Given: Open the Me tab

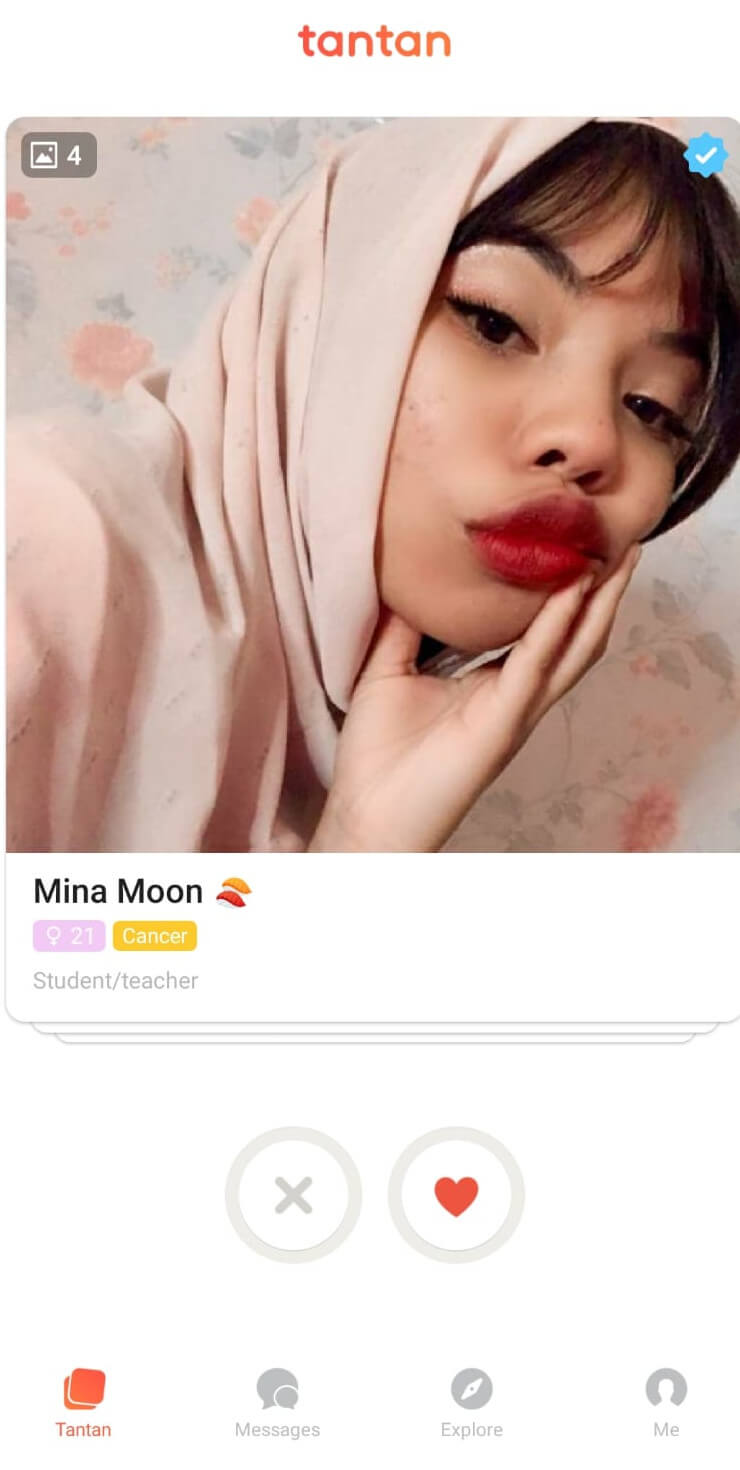Looking at the screenshot, I should click(666, 1403).
